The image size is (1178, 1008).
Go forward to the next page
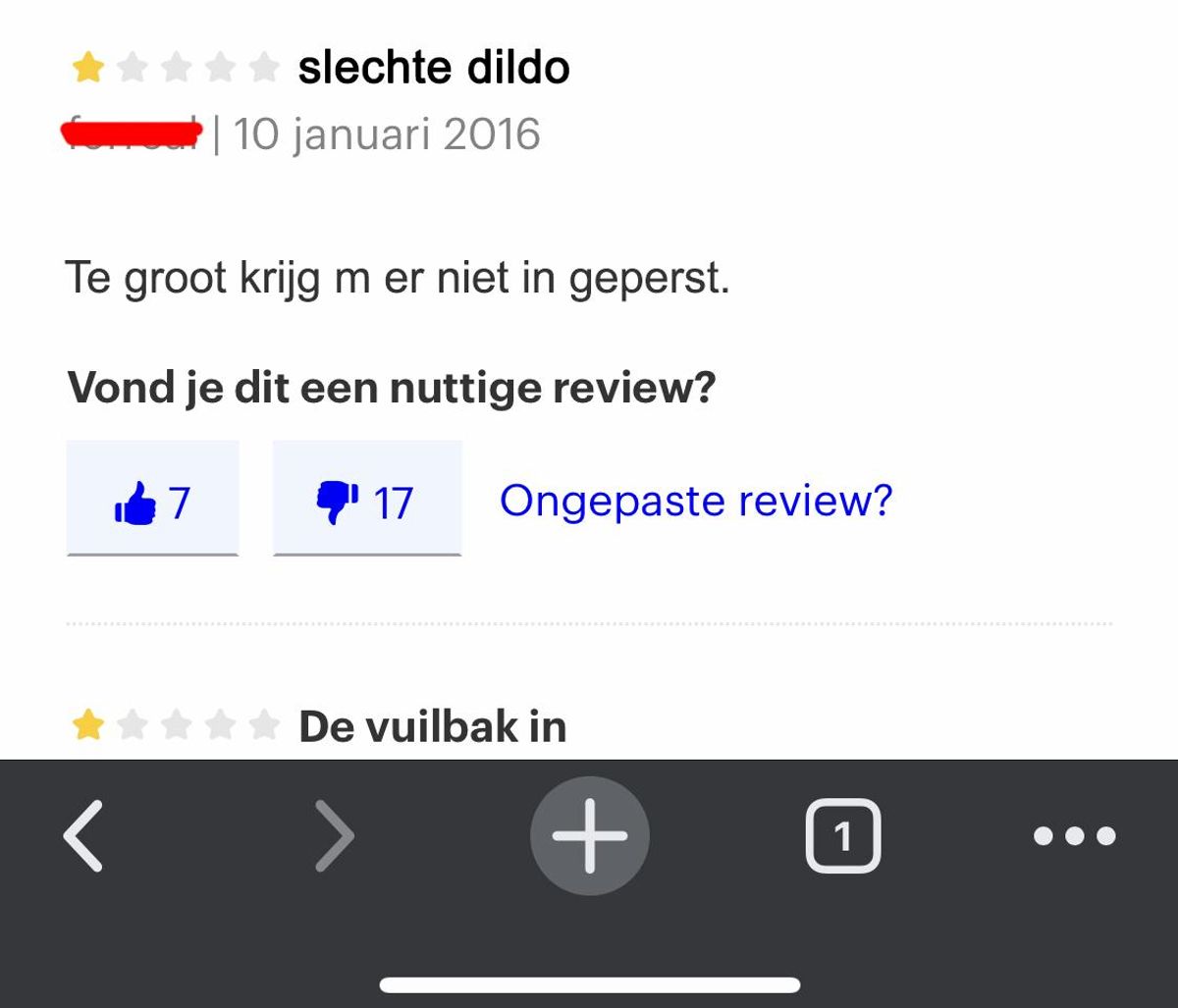(335, 835)
